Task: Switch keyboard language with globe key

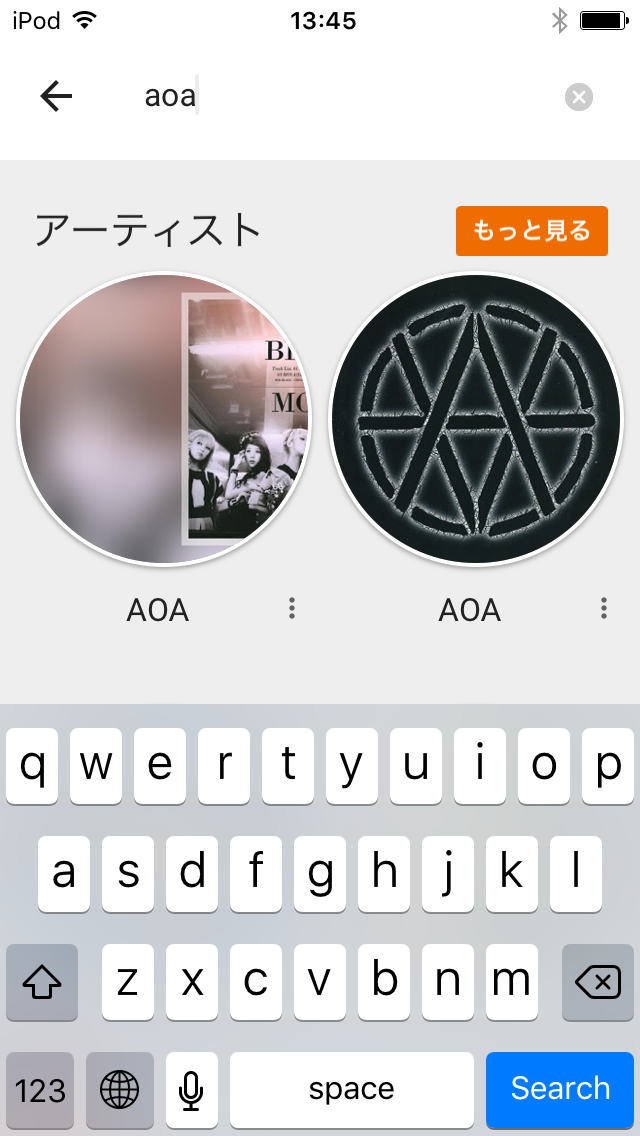Action: tap(120, 1089)
